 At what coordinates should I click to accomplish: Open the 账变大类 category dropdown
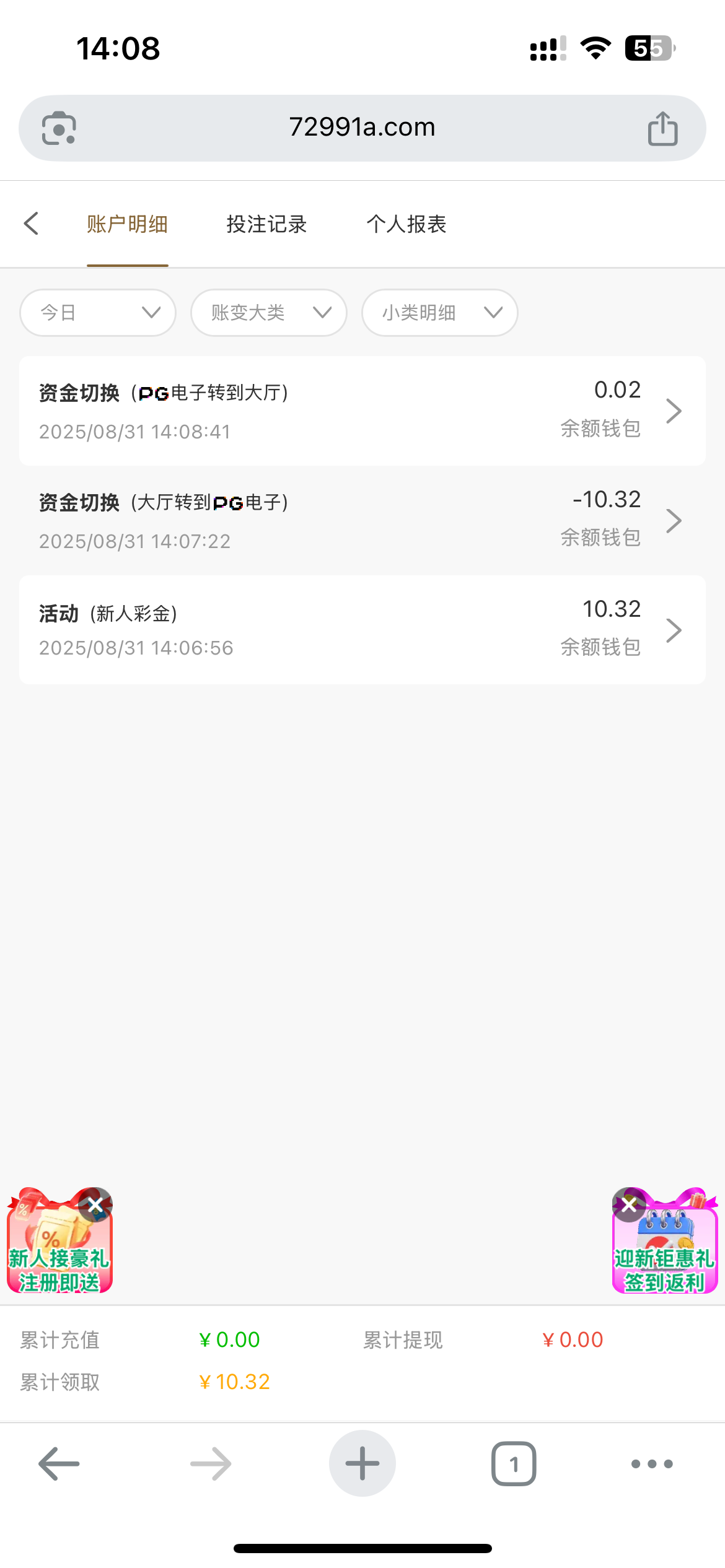coord(268,313)
